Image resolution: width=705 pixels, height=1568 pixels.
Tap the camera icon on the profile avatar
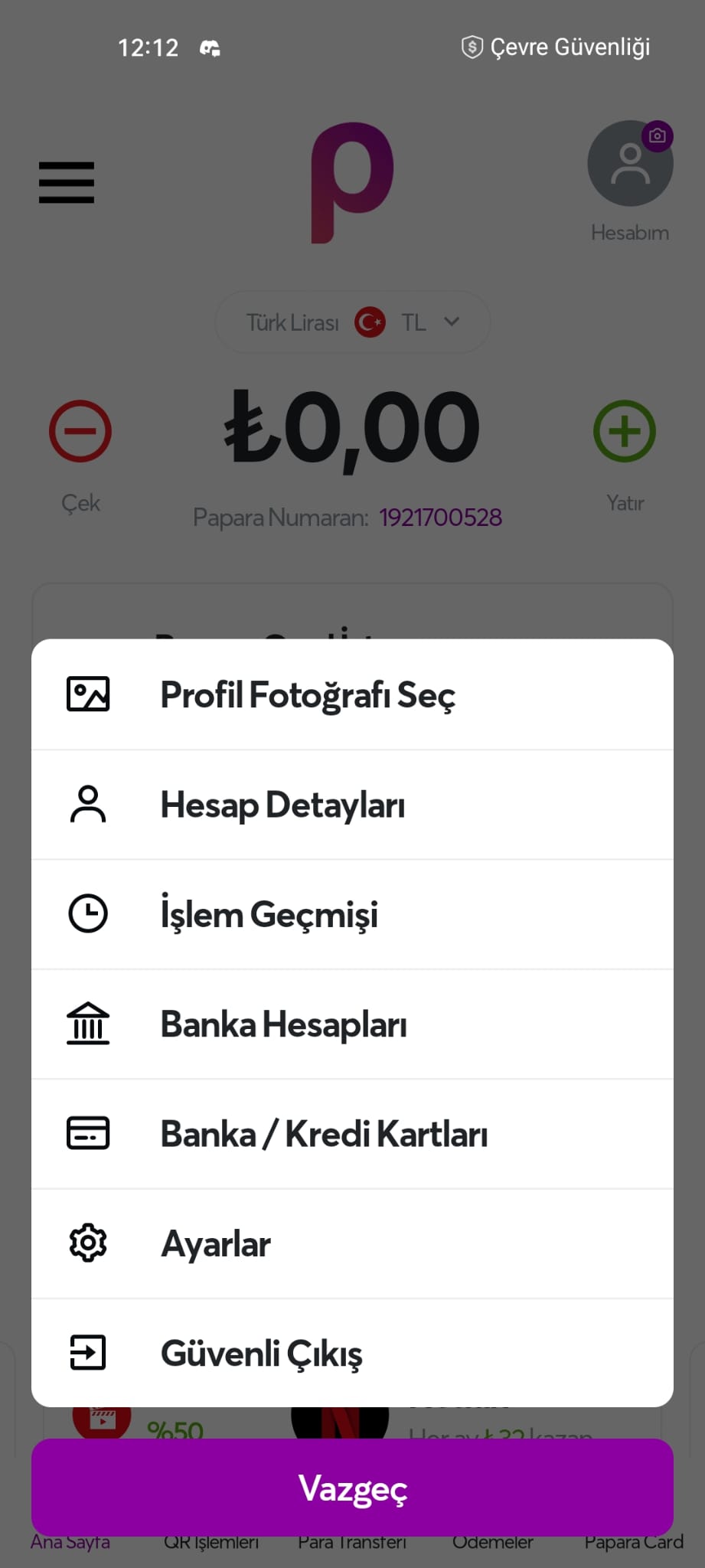pos(658,136)
